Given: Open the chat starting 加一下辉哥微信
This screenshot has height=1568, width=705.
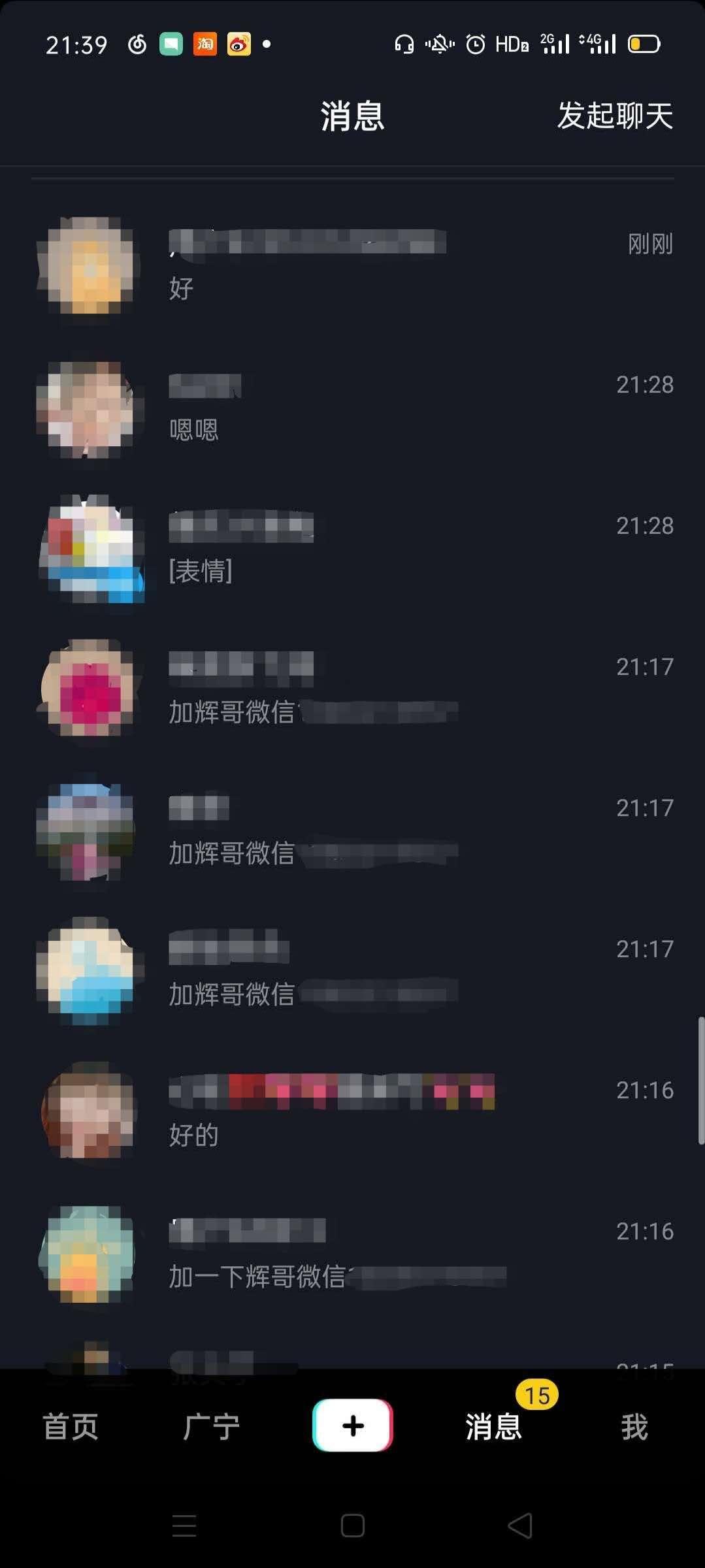Looking at the screenshot, I should coord(352,1254).
